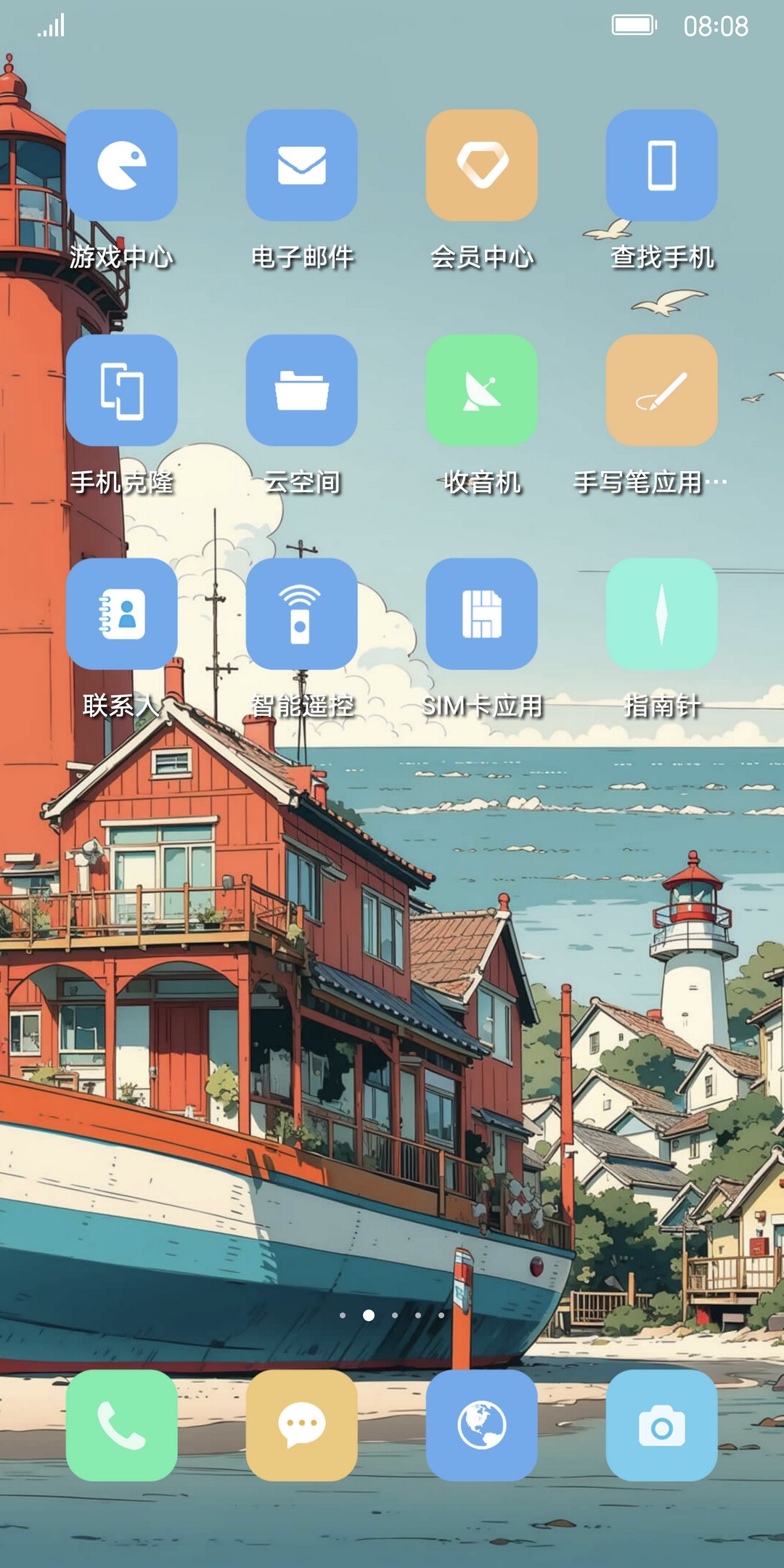Open the SIM卡应用 app

[x=481, y=614]
